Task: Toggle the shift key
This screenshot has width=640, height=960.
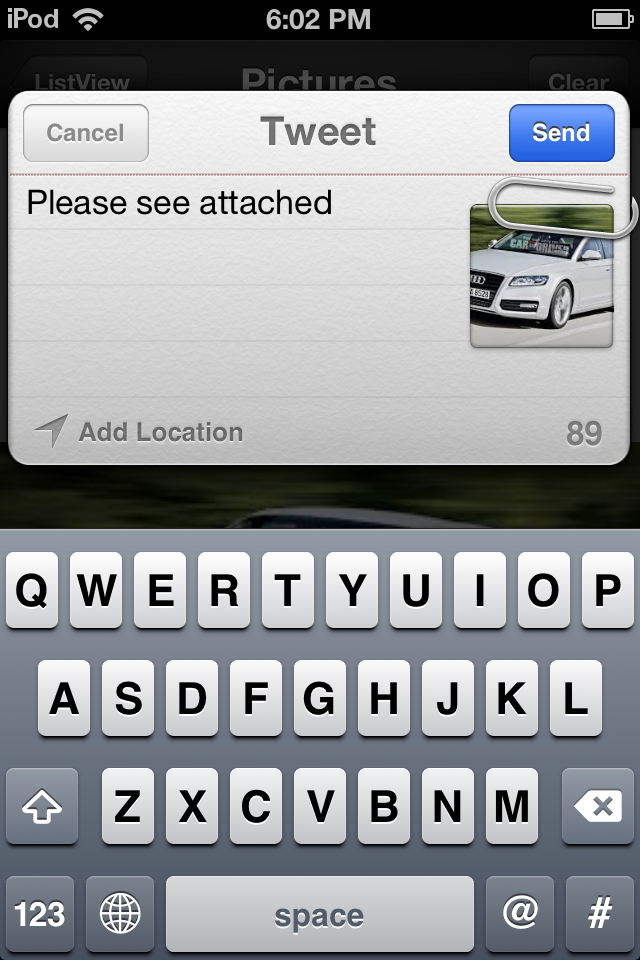Action: point(42,806)
